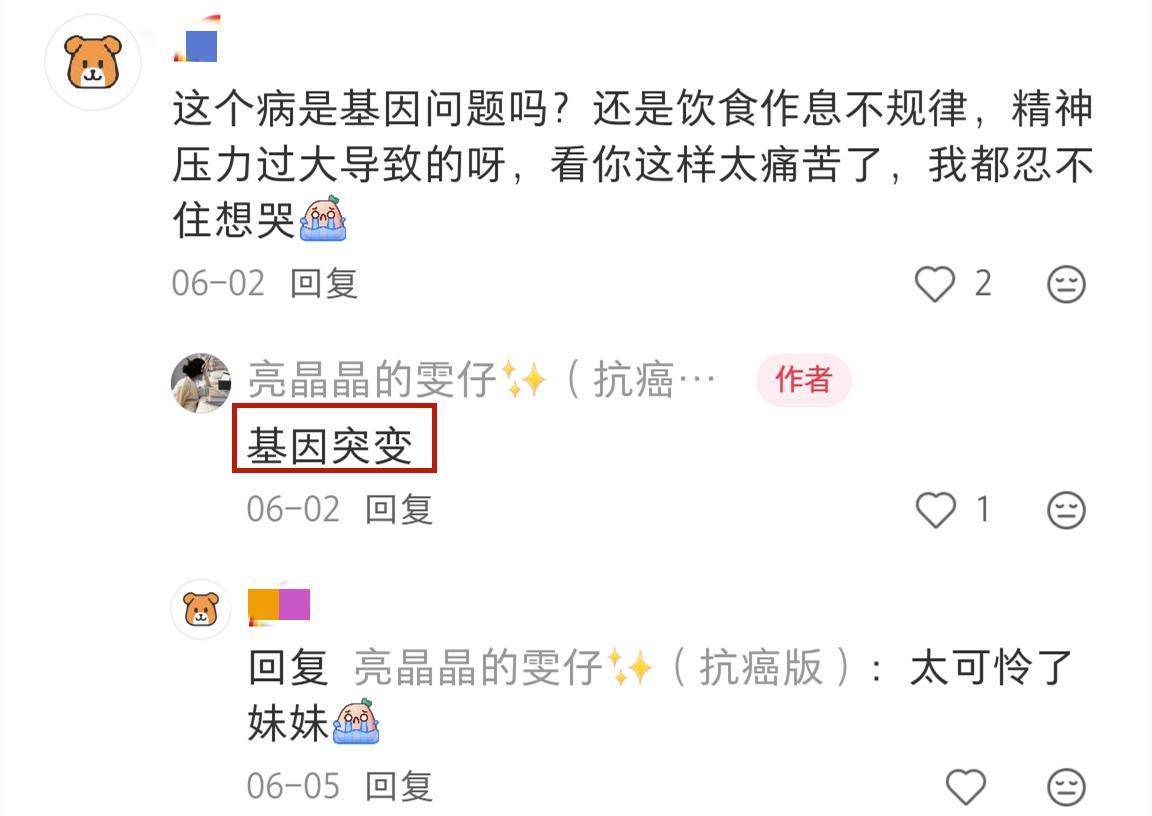Tap dislike face icon beside 基因突变 reply
1152x816 pixels.
point(1066,511)
